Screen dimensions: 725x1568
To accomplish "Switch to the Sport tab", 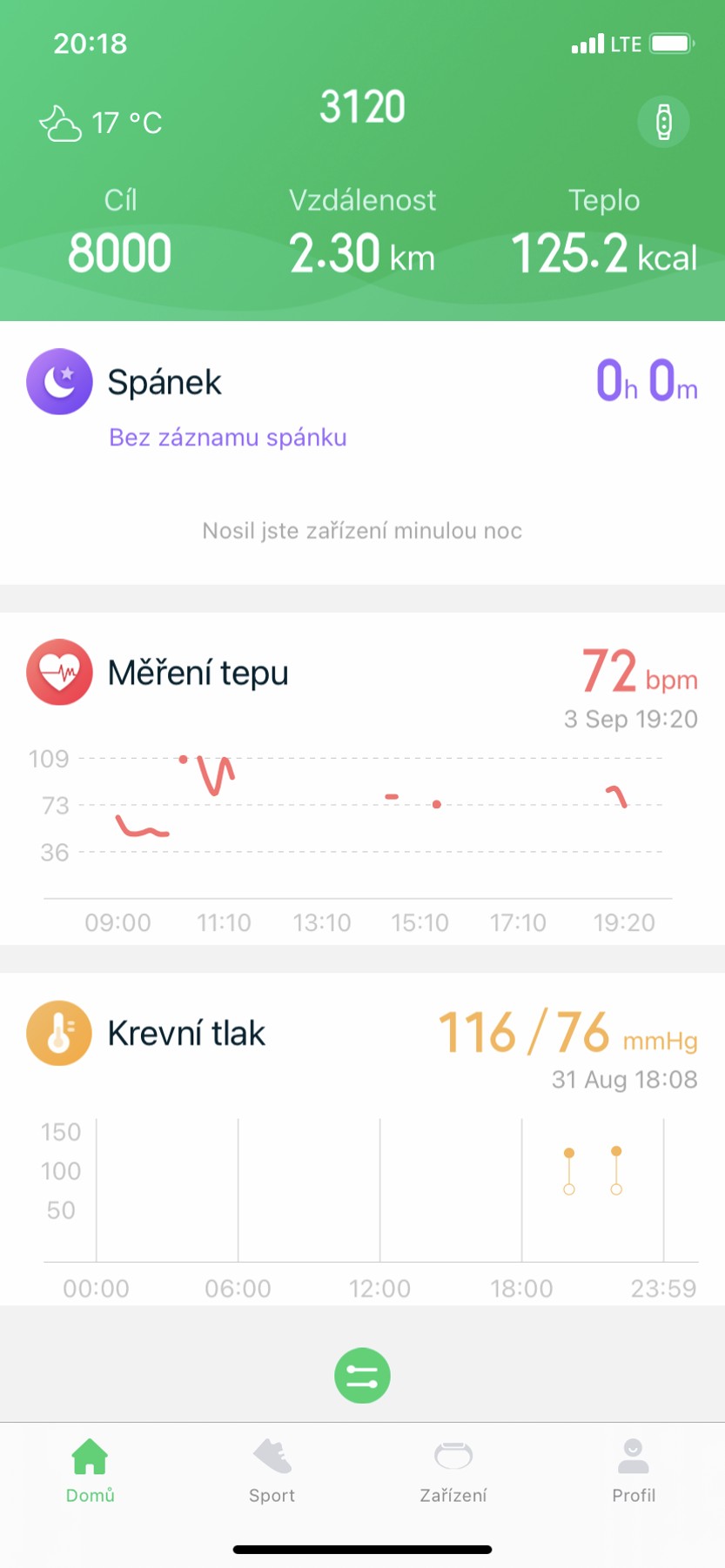I will tap(272, 1470).
